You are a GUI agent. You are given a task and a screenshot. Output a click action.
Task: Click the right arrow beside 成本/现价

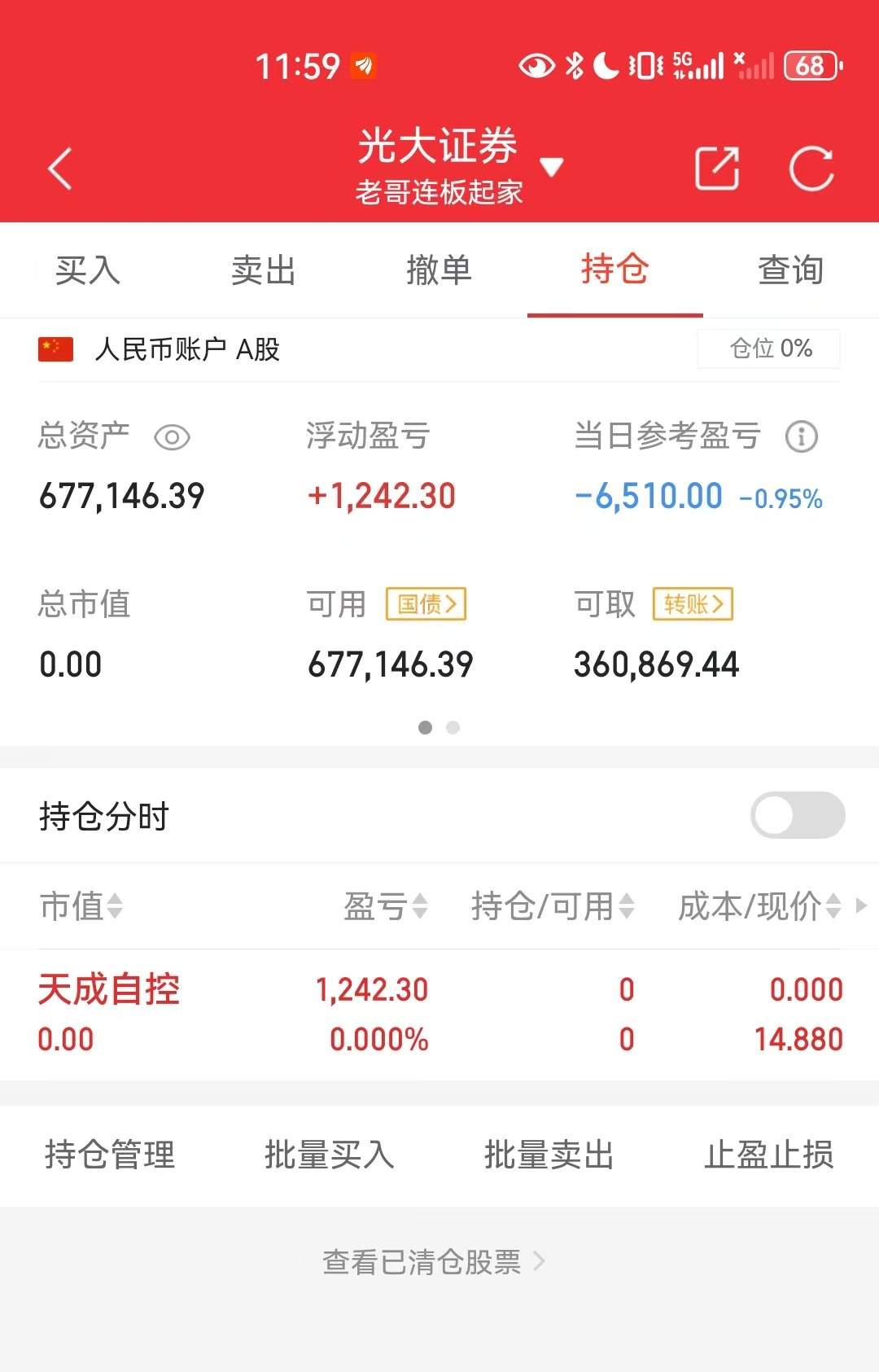click(x=861, y=906)
